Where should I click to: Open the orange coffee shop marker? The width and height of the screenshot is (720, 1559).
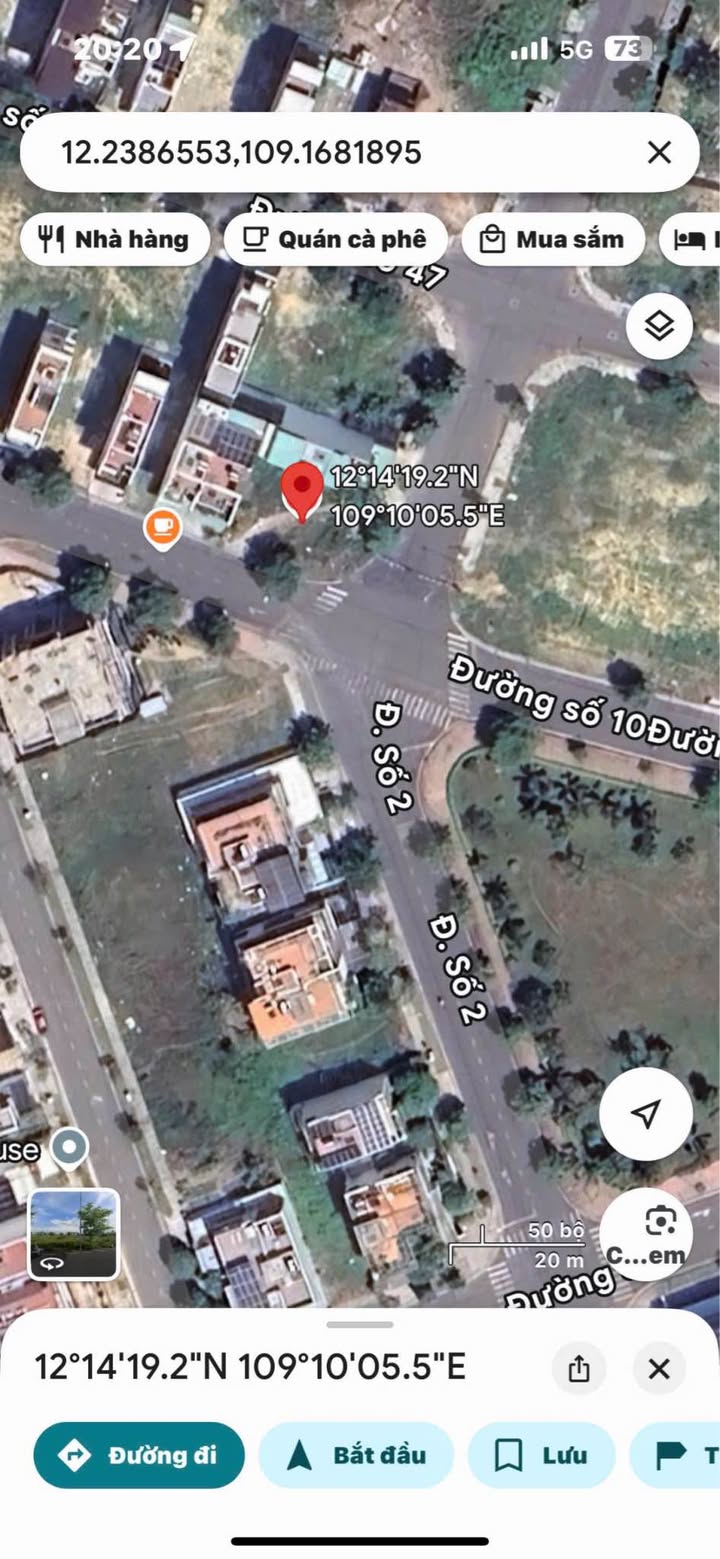tap(162, 527)
